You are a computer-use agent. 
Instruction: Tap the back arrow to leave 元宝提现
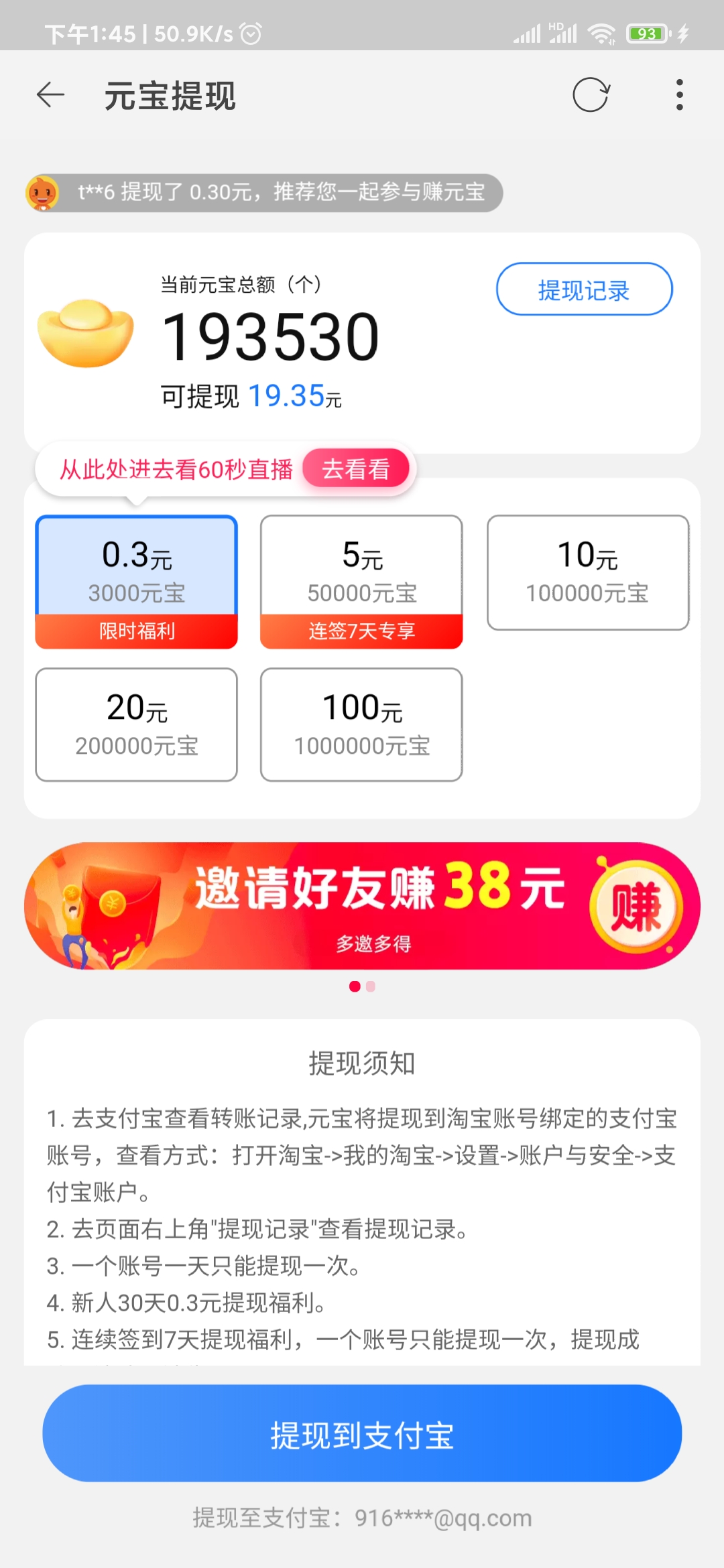coord(50,96)
